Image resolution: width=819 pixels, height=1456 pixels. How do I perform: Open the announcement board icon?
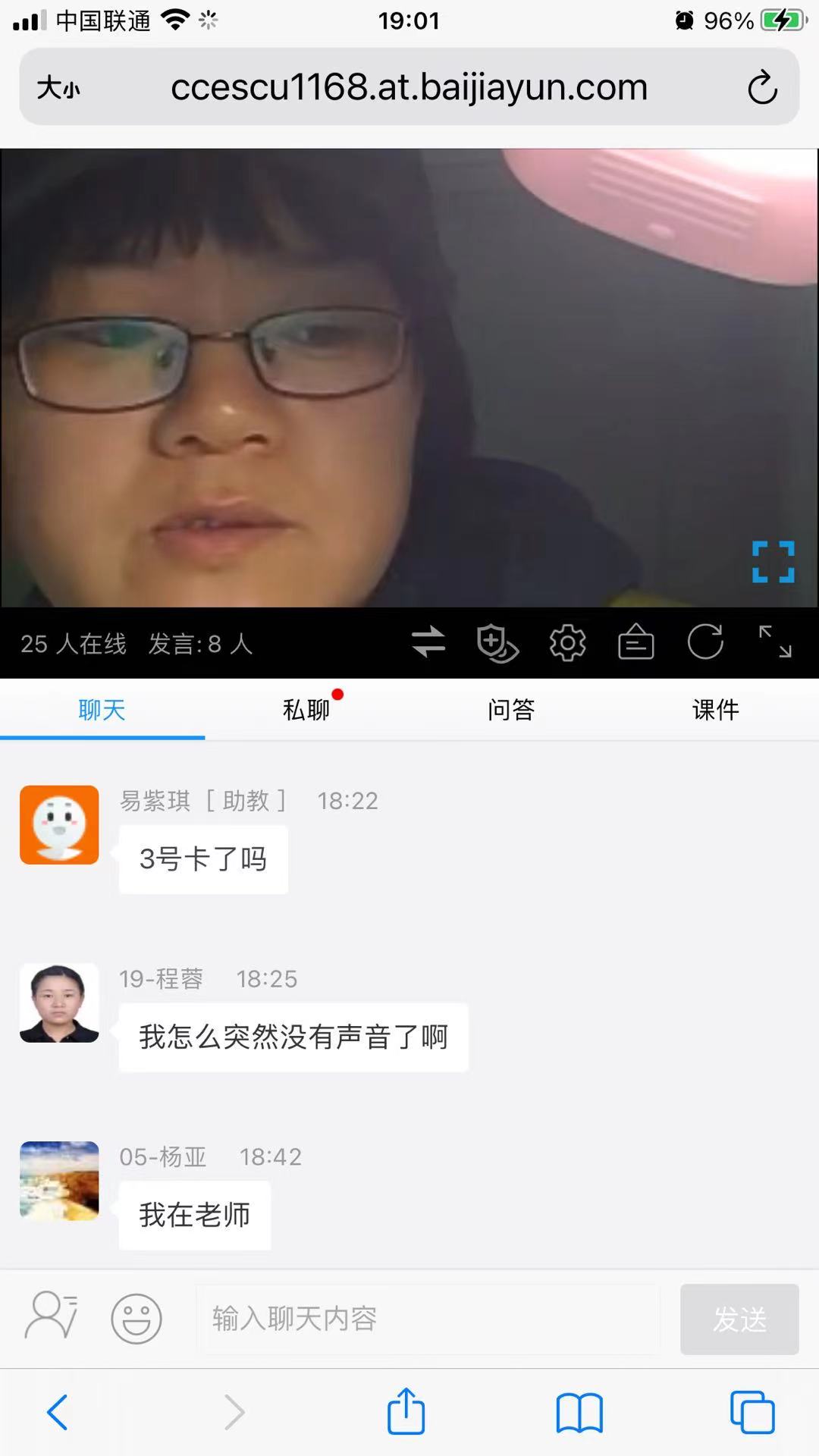635,643
